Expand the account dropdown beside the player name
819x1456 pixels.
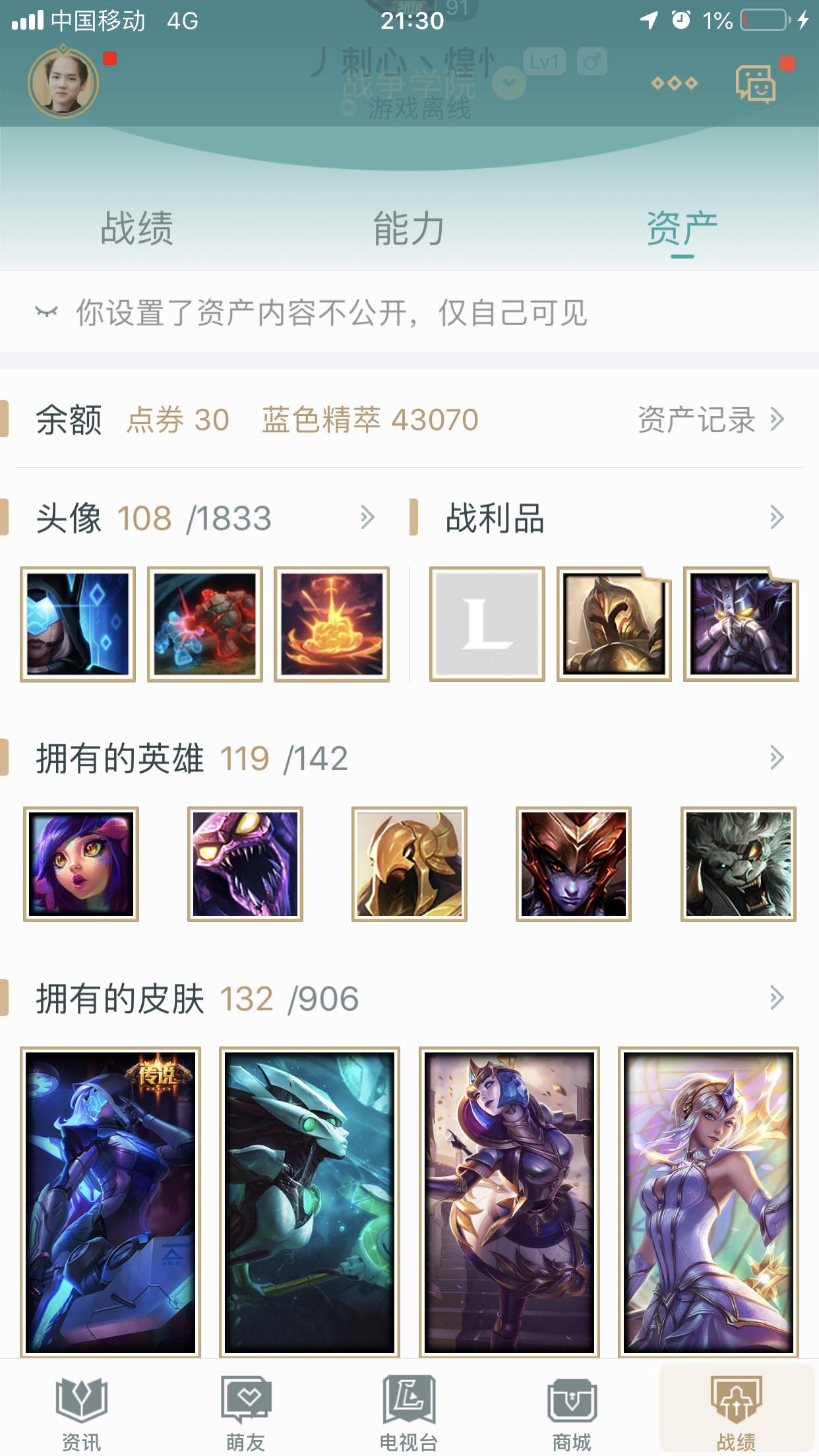point(509,84)
